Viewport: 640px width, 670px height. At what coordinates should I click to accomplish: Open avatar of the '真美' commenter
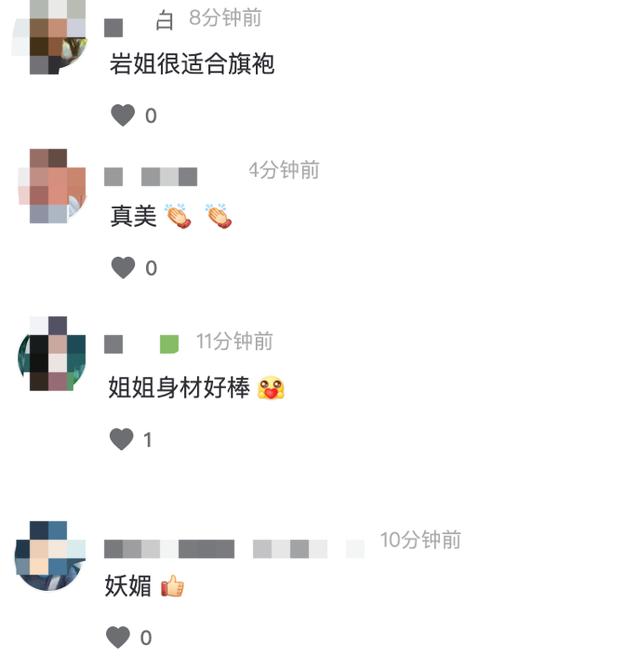click(52, 186)
